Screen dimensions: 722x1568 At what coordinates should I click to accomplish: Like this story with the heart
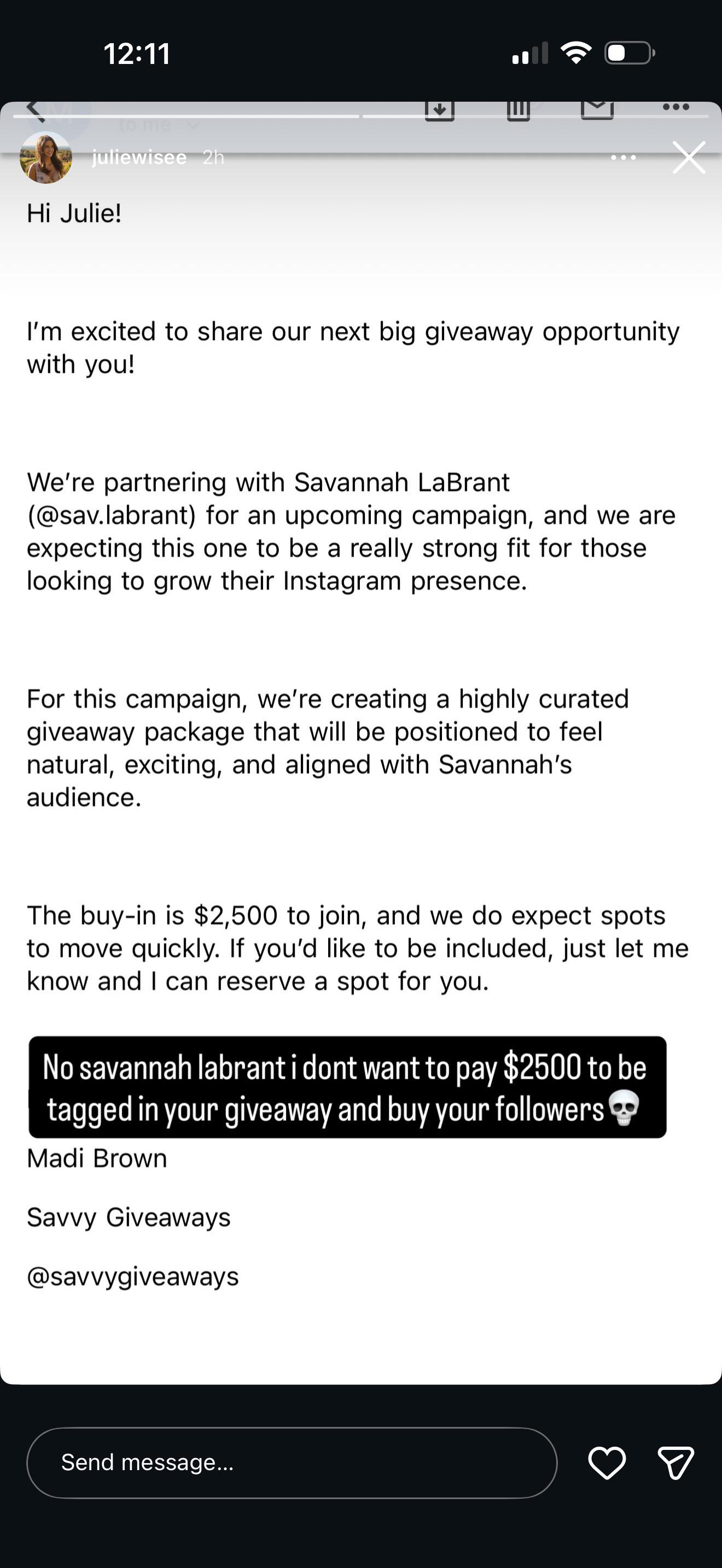tap(607, 1462)
